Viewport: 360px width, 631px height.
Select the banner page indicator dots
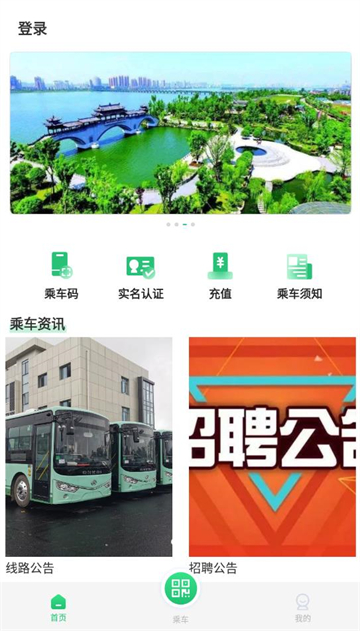181,225
